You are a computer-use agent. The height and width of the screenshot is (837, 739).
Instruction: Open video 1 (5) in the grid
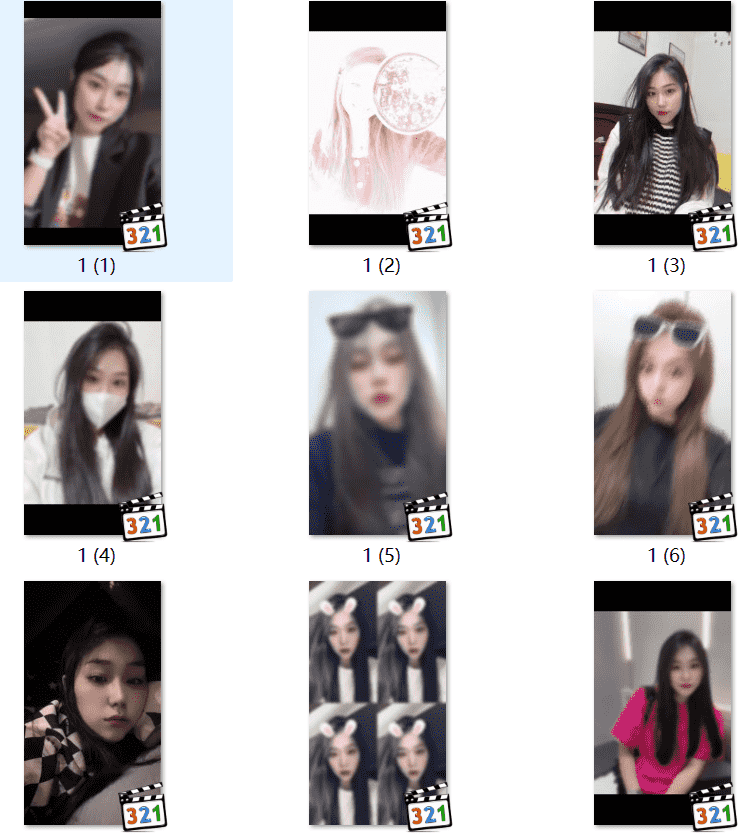[377, 413]
